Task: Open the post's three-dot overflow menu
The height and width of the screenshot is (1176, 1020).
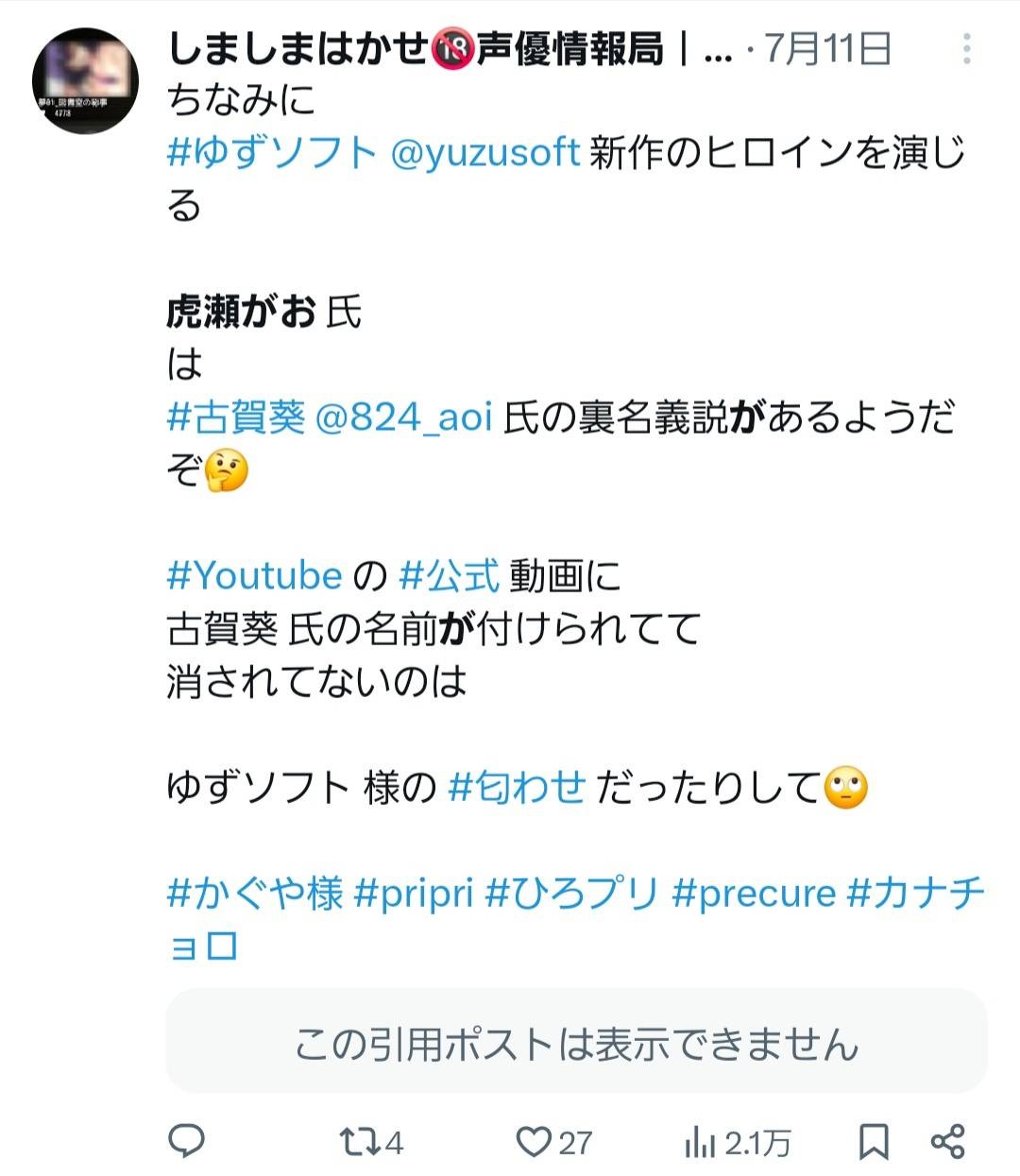Action: pos(966,49)
